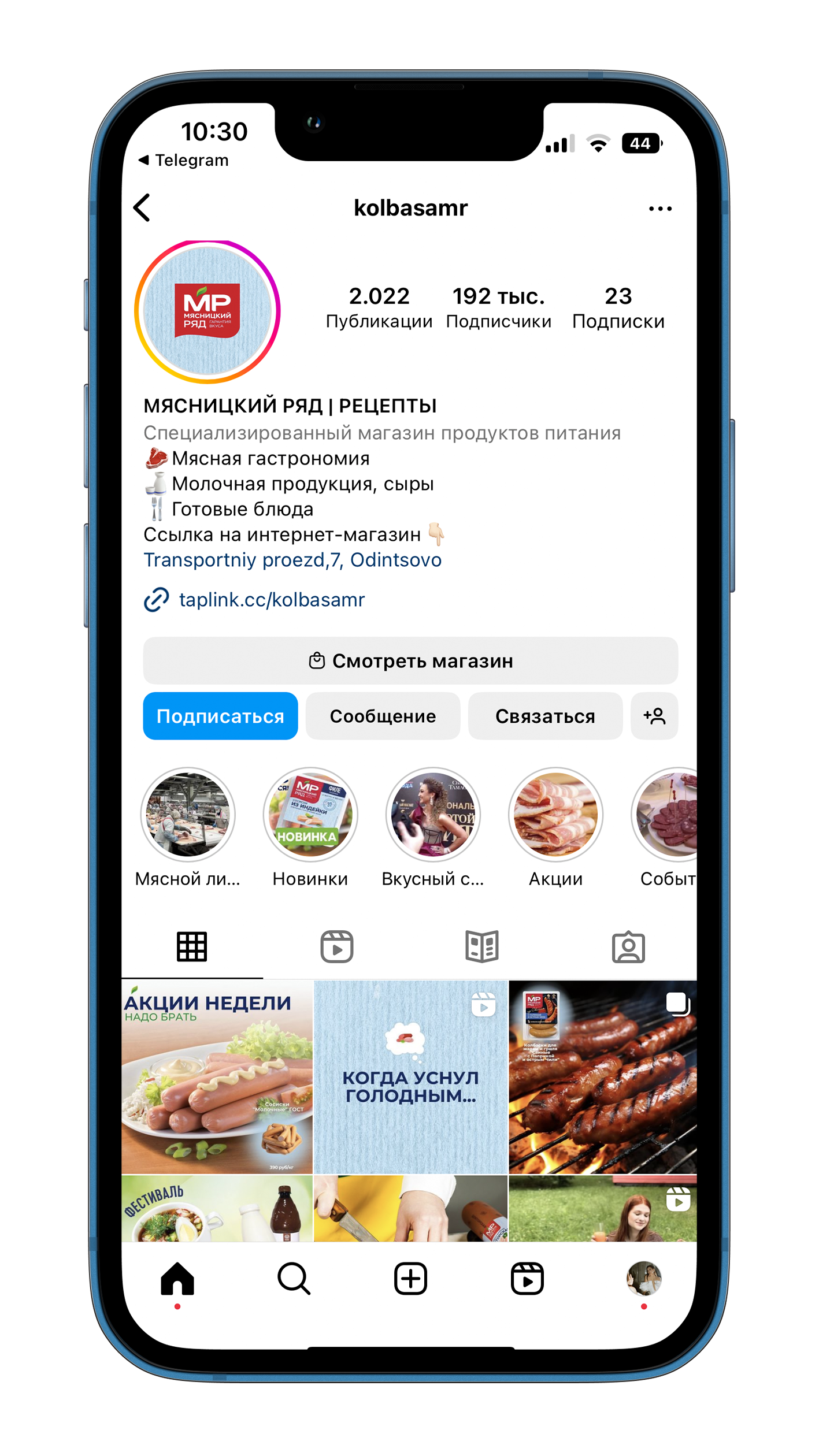Open the Новинки story highlight
Image resolution: width=819 pixels, height=1456 pixels.
(310, 815)
